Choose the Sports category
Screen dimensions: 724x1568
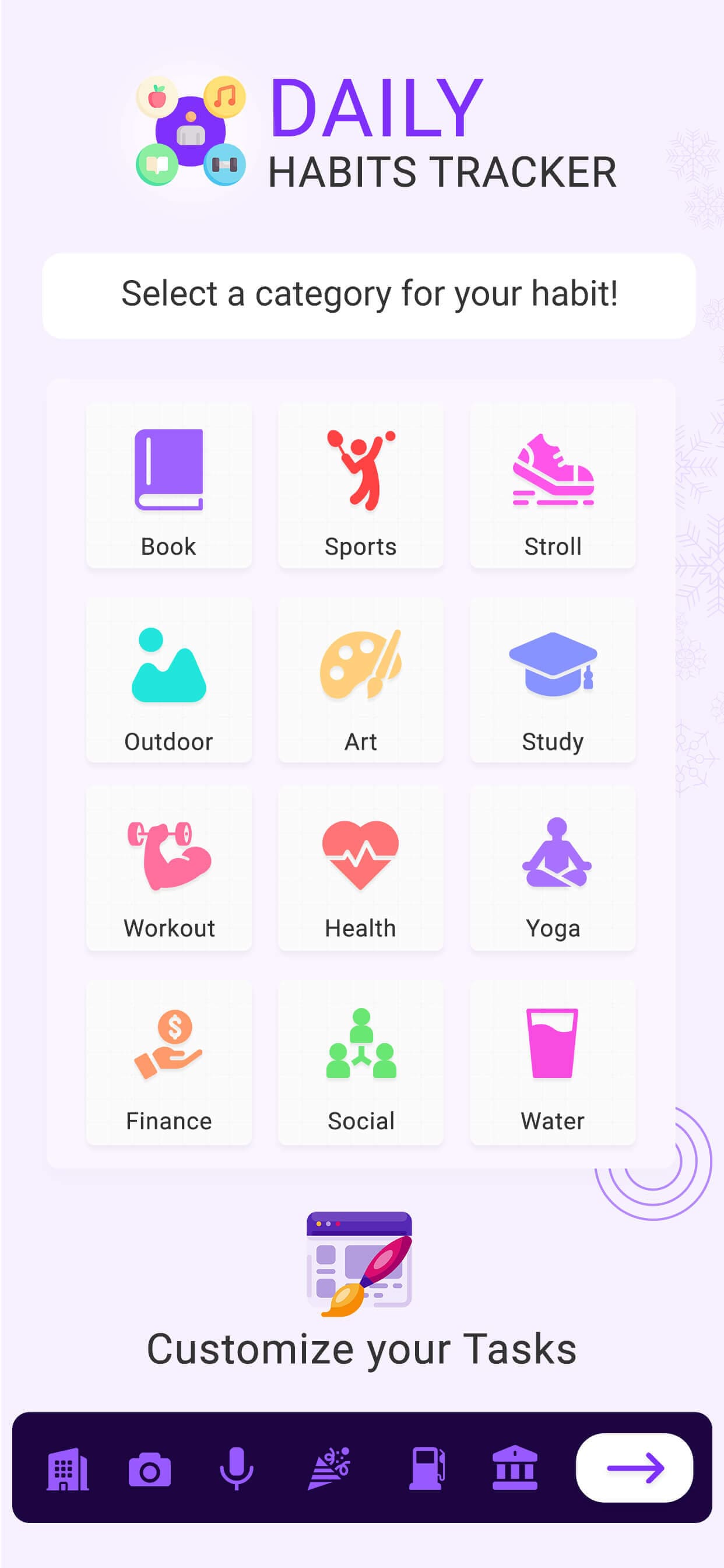[x=360, y=485]
